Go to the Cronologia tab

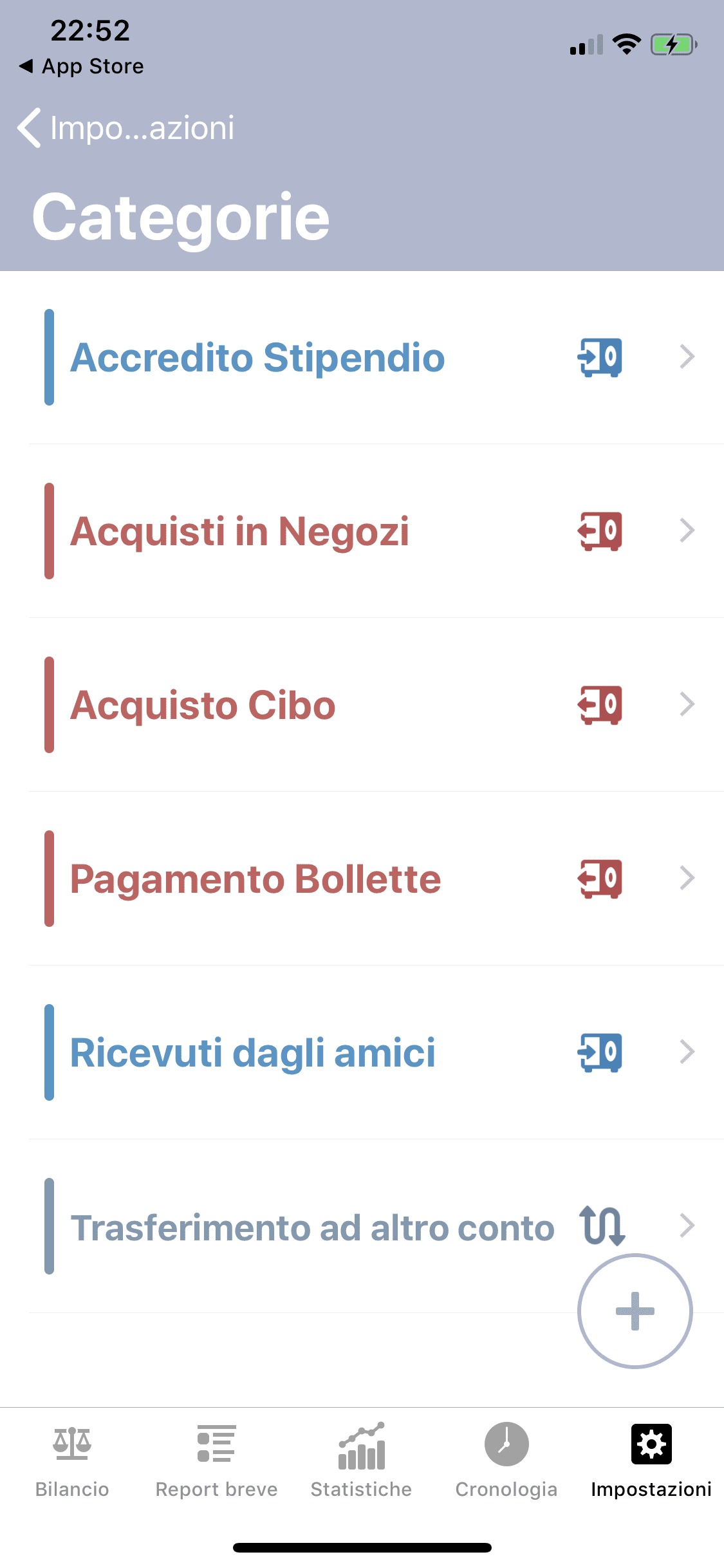[506, 1461]
